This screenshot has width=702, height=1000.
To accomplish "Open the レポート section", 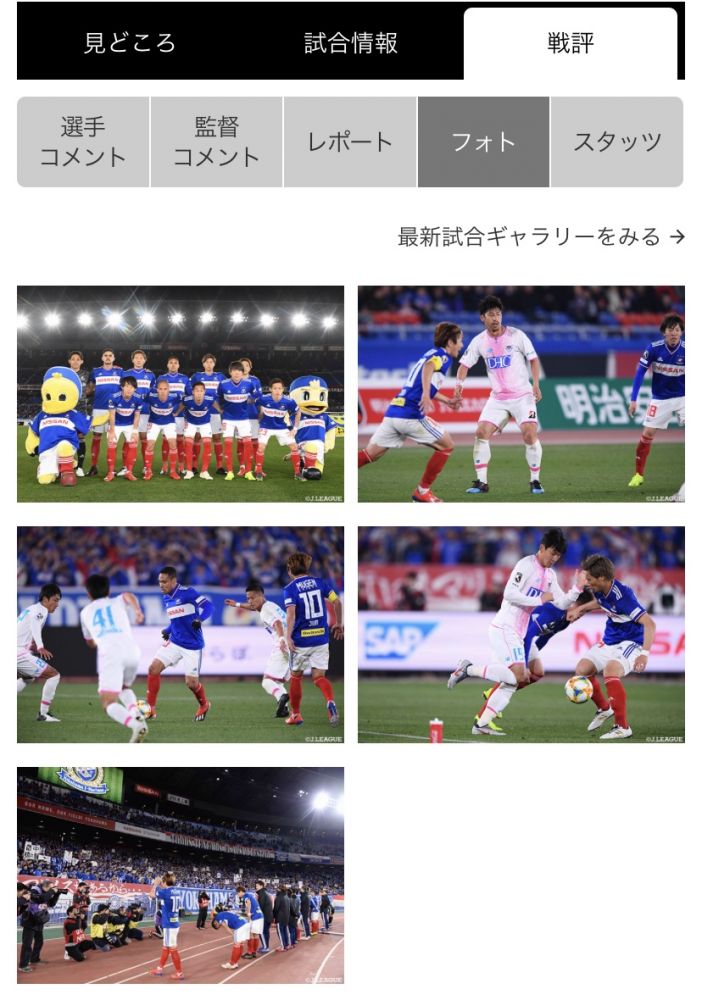I will [350, 142].
